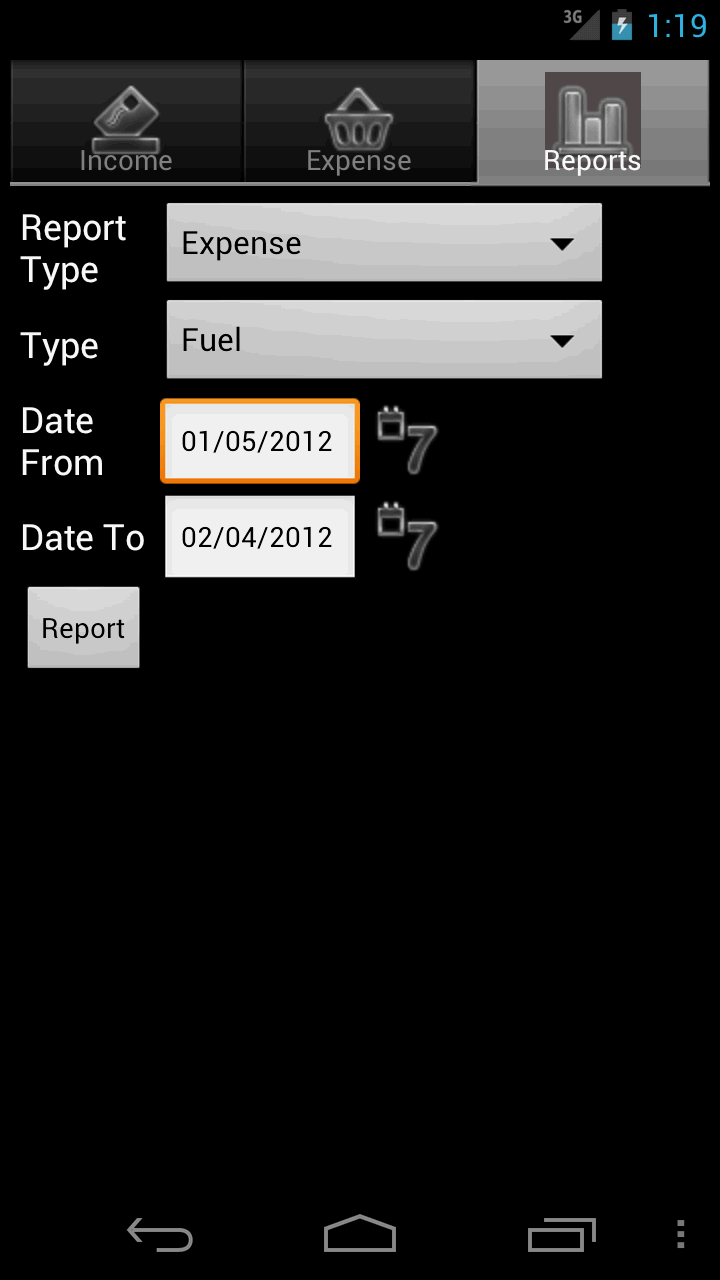
Task: Open the Type dropdown showing Fuel
Action: 384,340
